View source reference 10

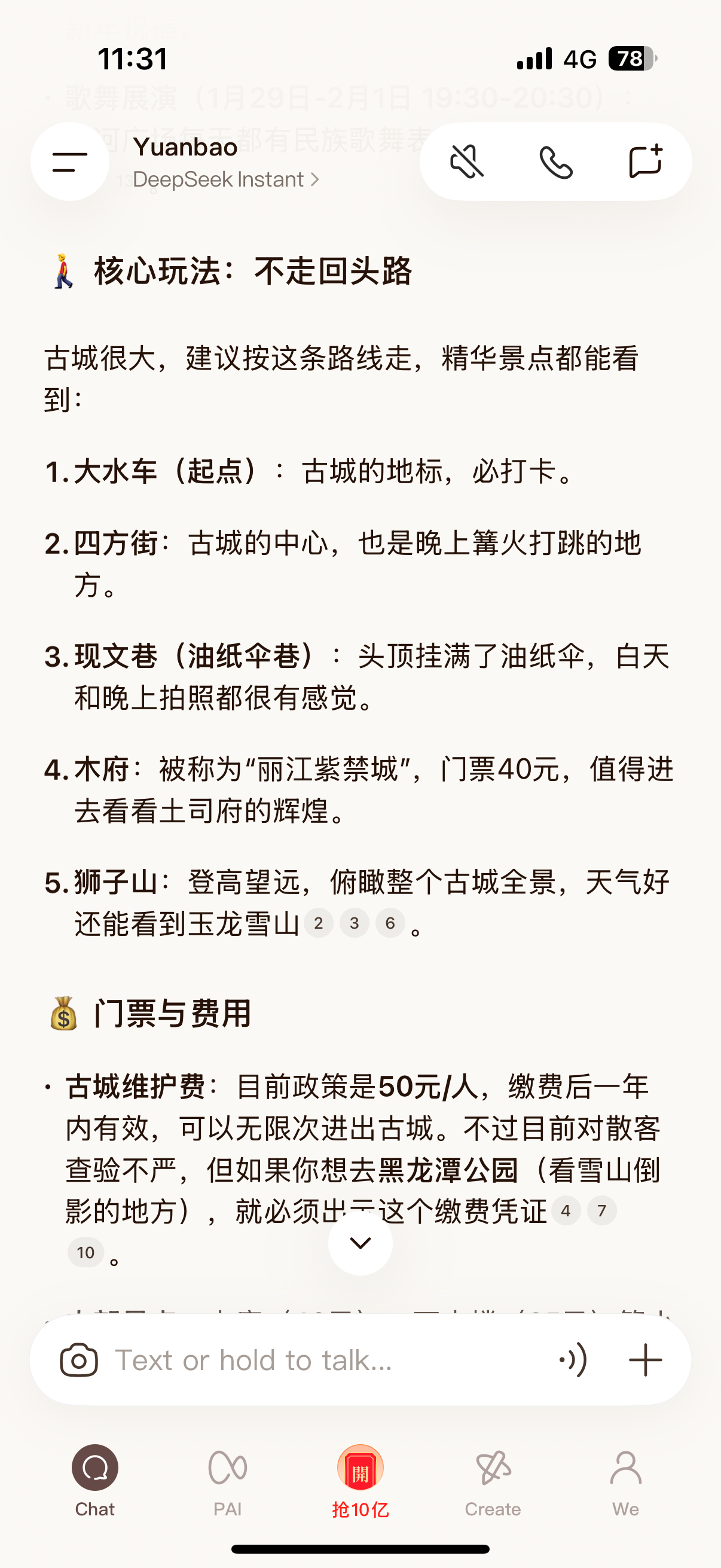click(85, 1252)
